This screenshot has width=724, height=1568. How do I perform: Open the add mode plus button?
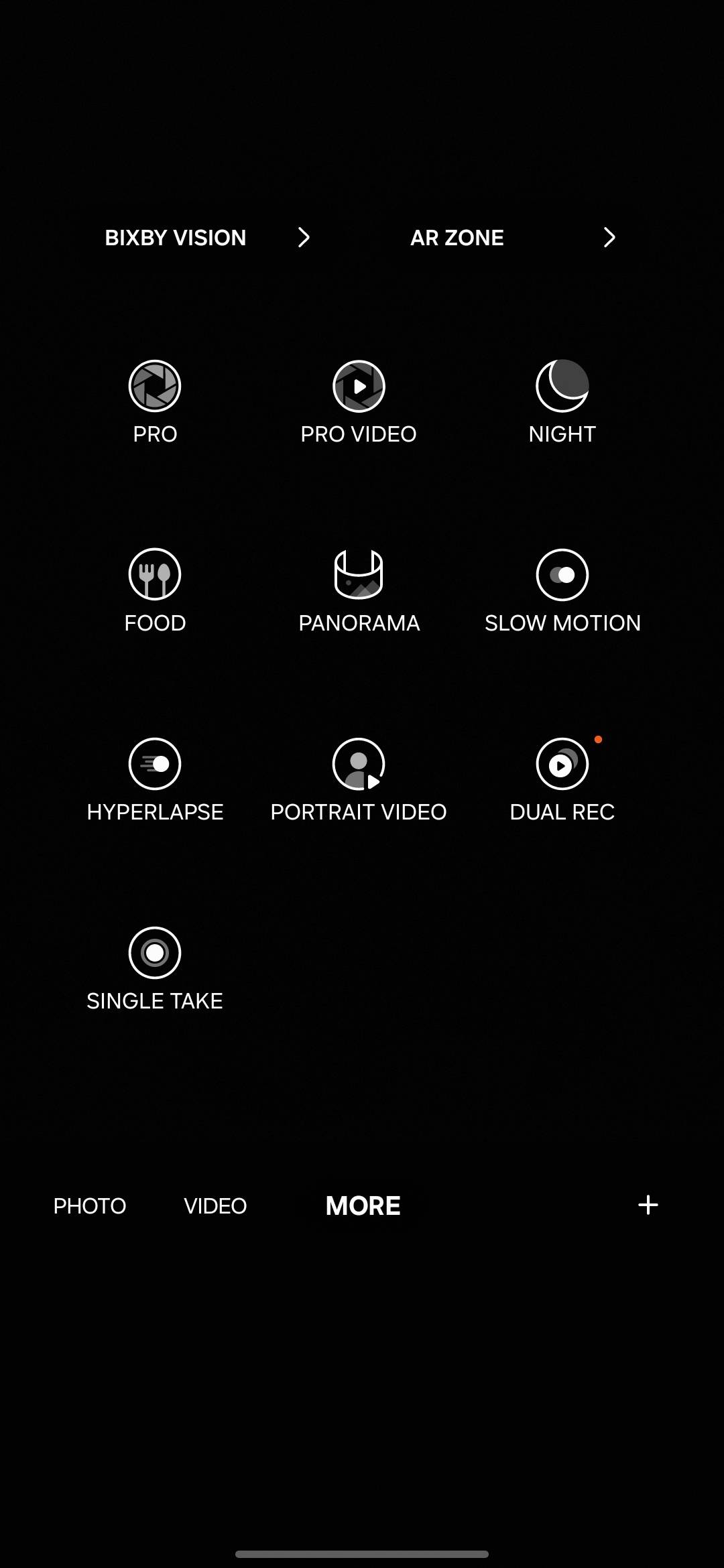click(648, 1205)
